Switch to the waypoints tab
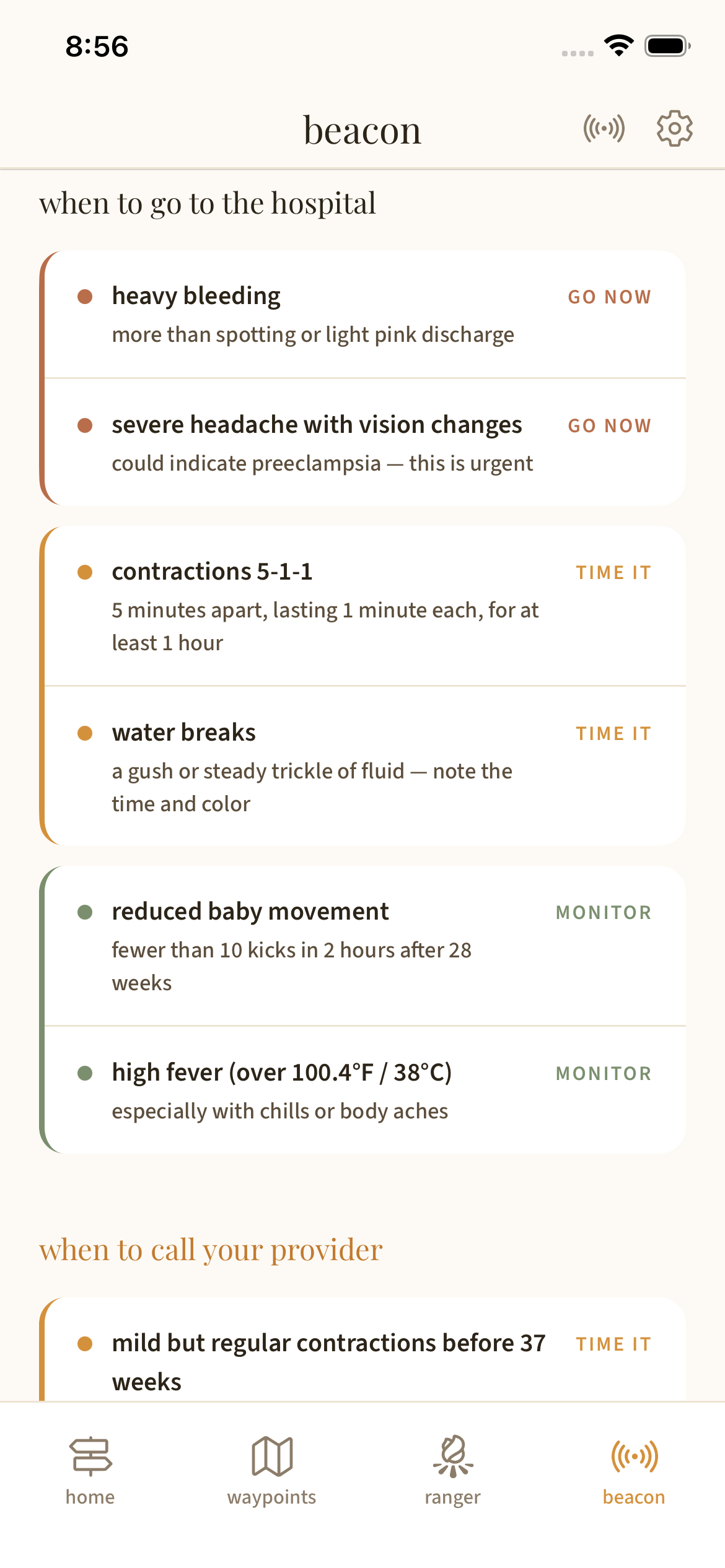725x1568 pixels. pyautogui.click(x=271, y=1470)
